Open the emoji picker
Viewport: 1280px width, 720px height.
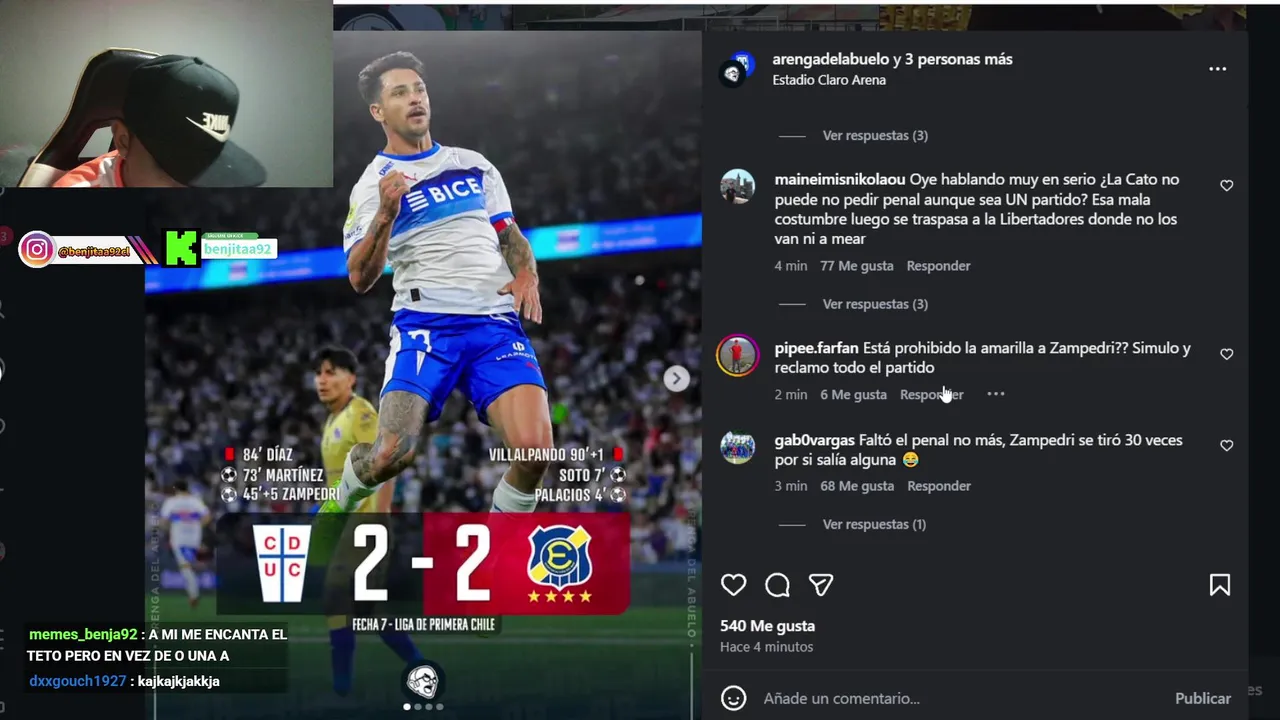point(734,698)
